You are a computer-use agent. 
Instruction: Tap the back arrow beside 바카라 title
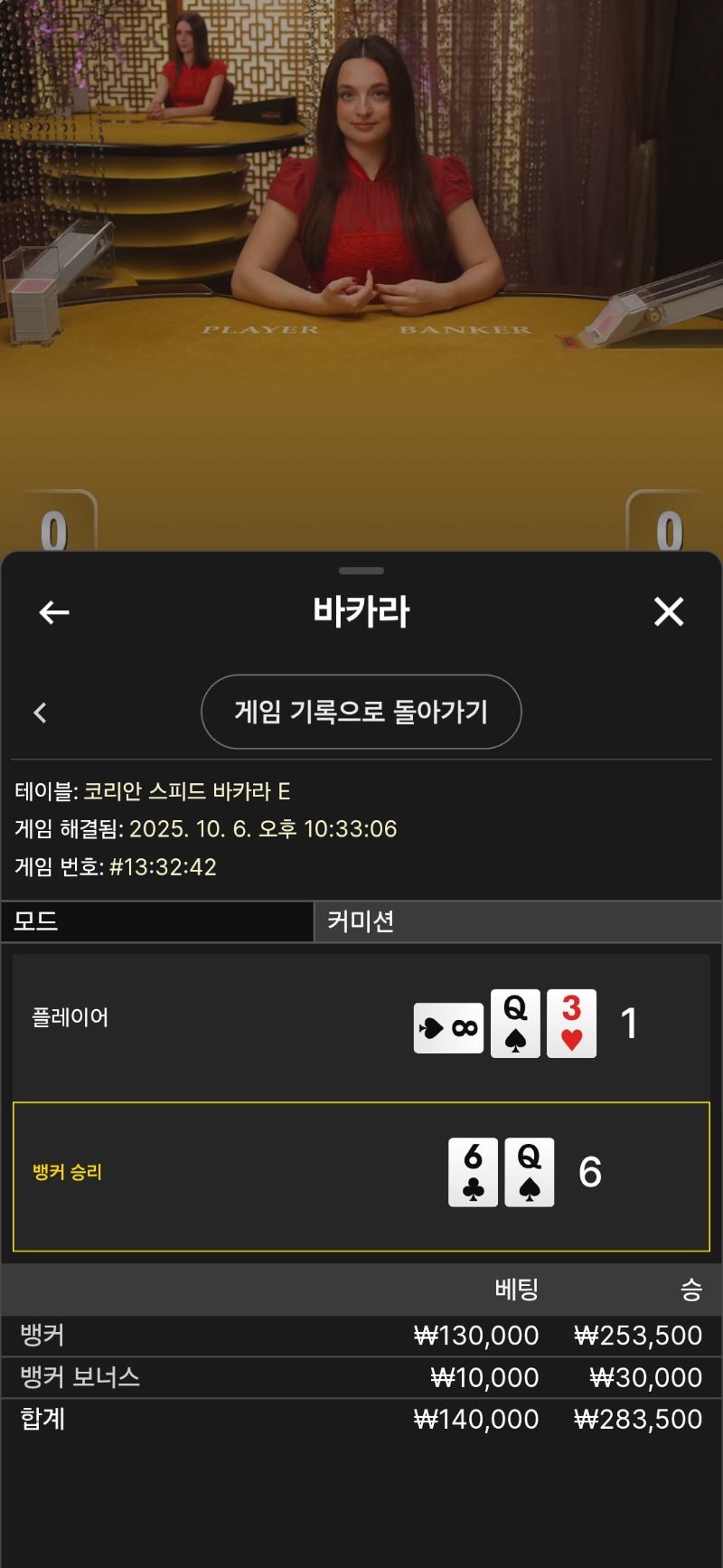tap(54, 612)
